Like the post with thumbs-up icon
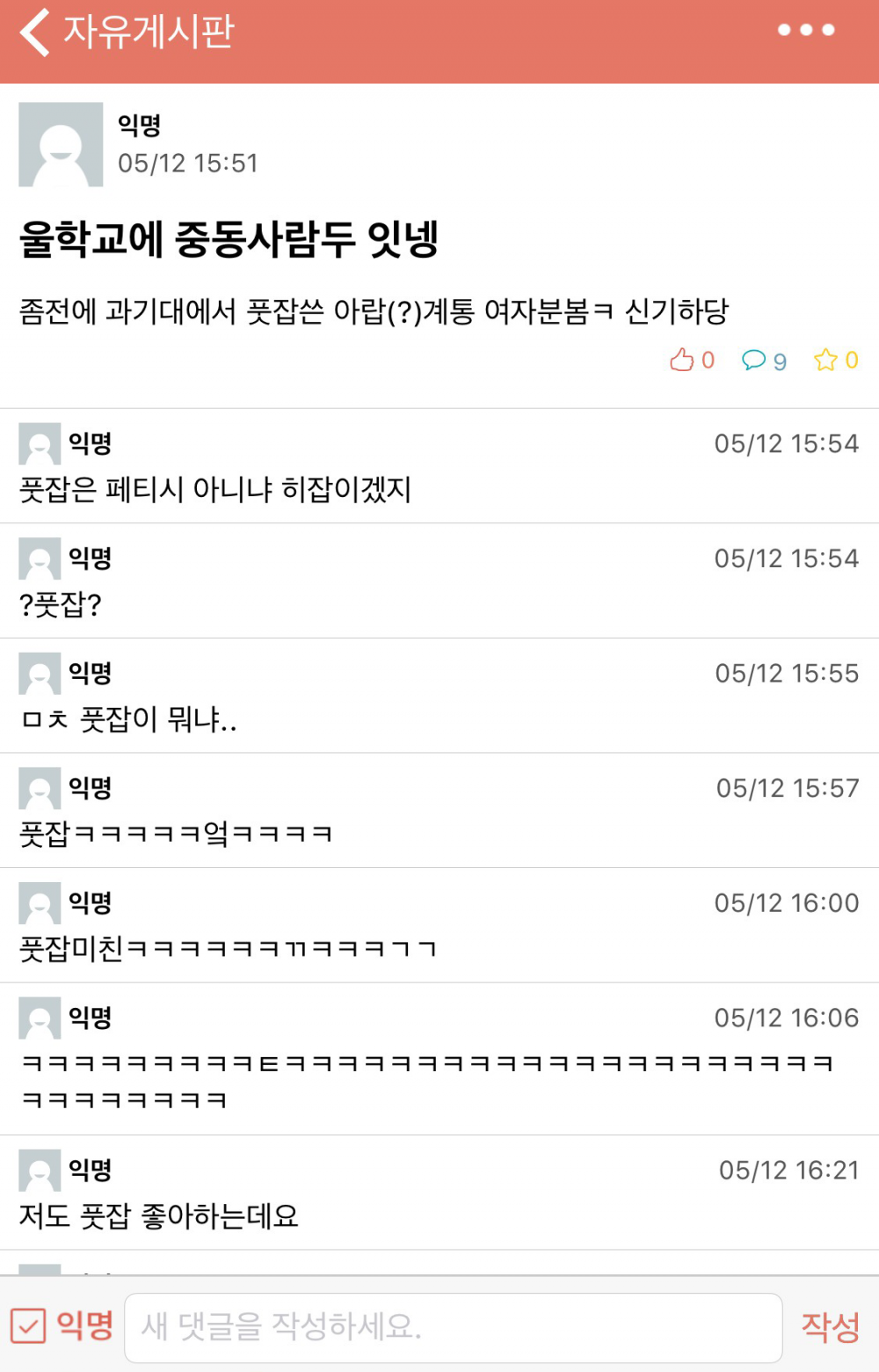 point(682,360)
